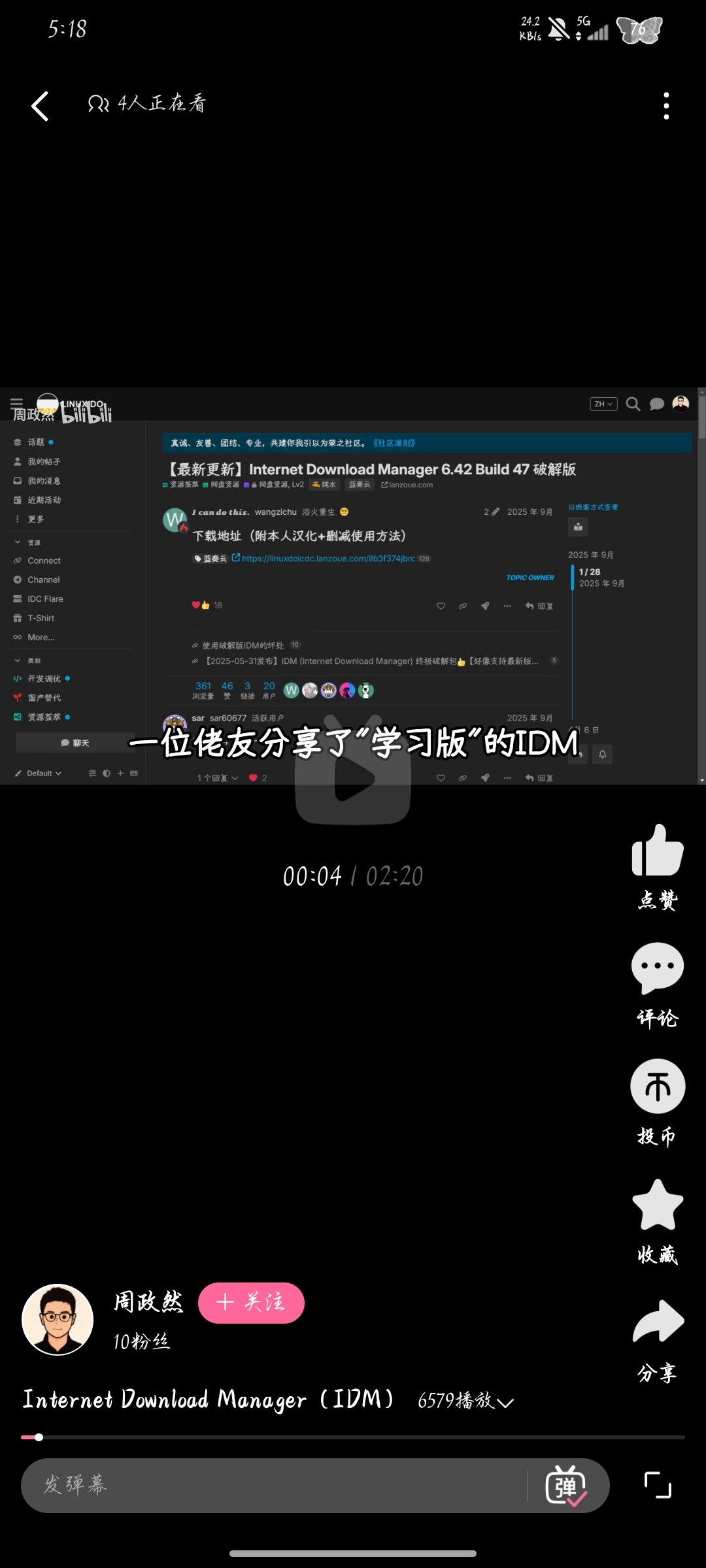Go back using the top-left arrow
Viewport: 706px width, 1568px height.
tap(40, 106)
